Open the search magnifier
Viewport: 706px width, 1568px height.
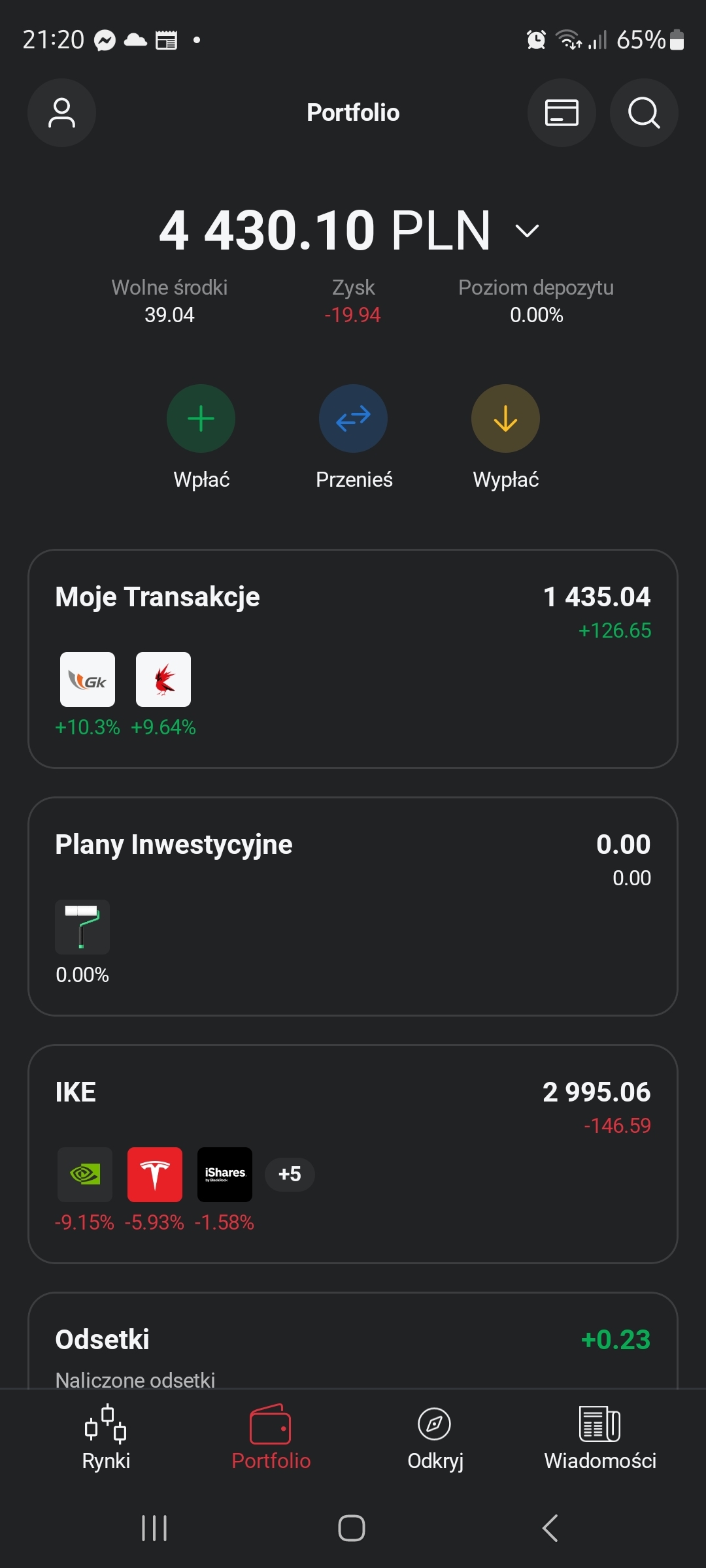point(644,113)
